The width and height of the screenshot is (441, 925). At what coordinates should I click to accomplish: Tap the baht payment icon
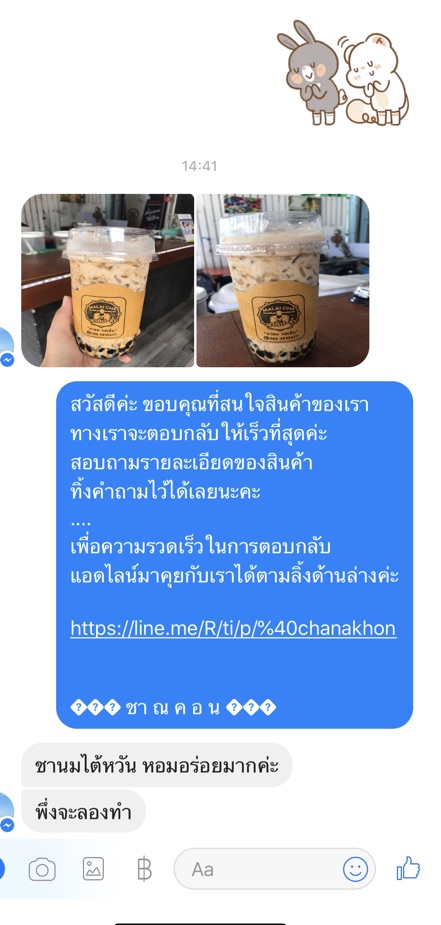point(144,870)
